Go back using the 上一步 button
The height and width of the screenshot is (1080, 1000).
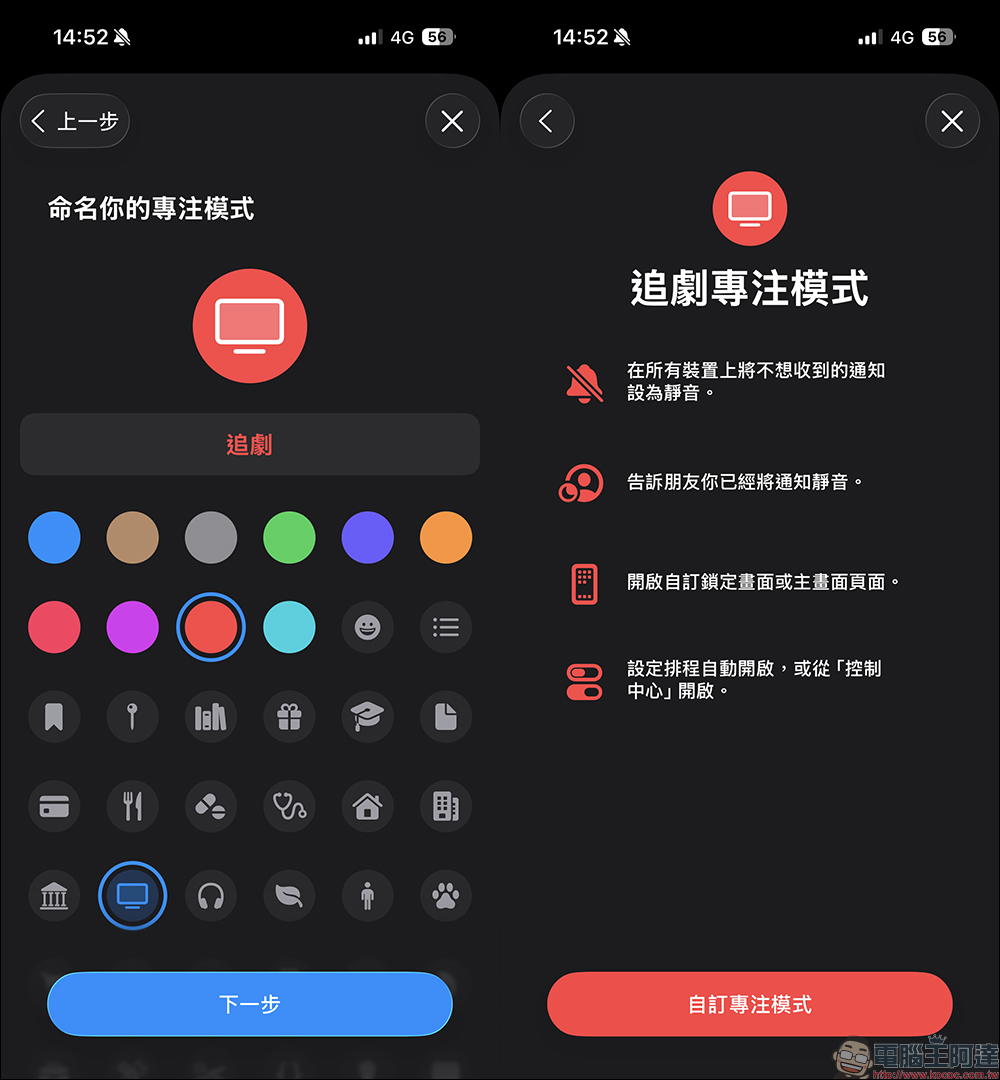(x=75, y=121)
